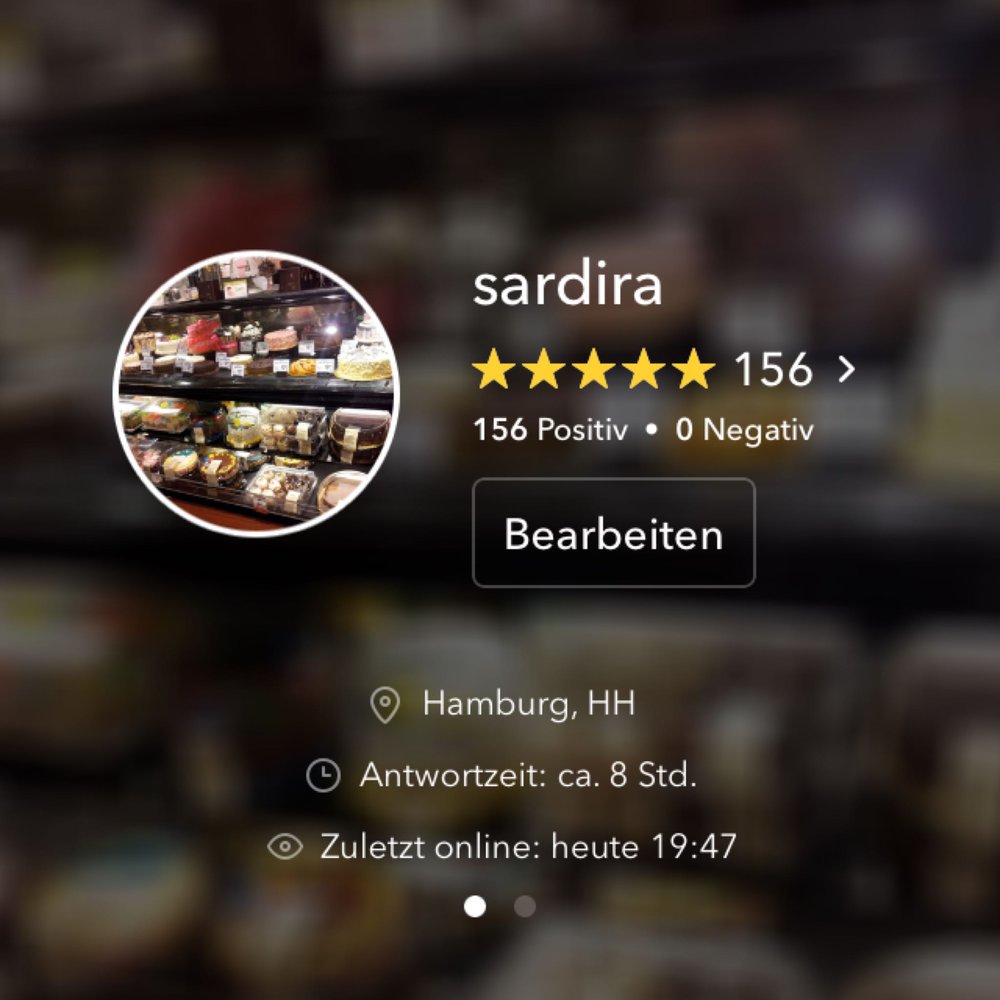This screenshot has height=1000, width=1000.
Task: Open sardira's profile picture
Action: pyautogui.click(x=256, y=393)
